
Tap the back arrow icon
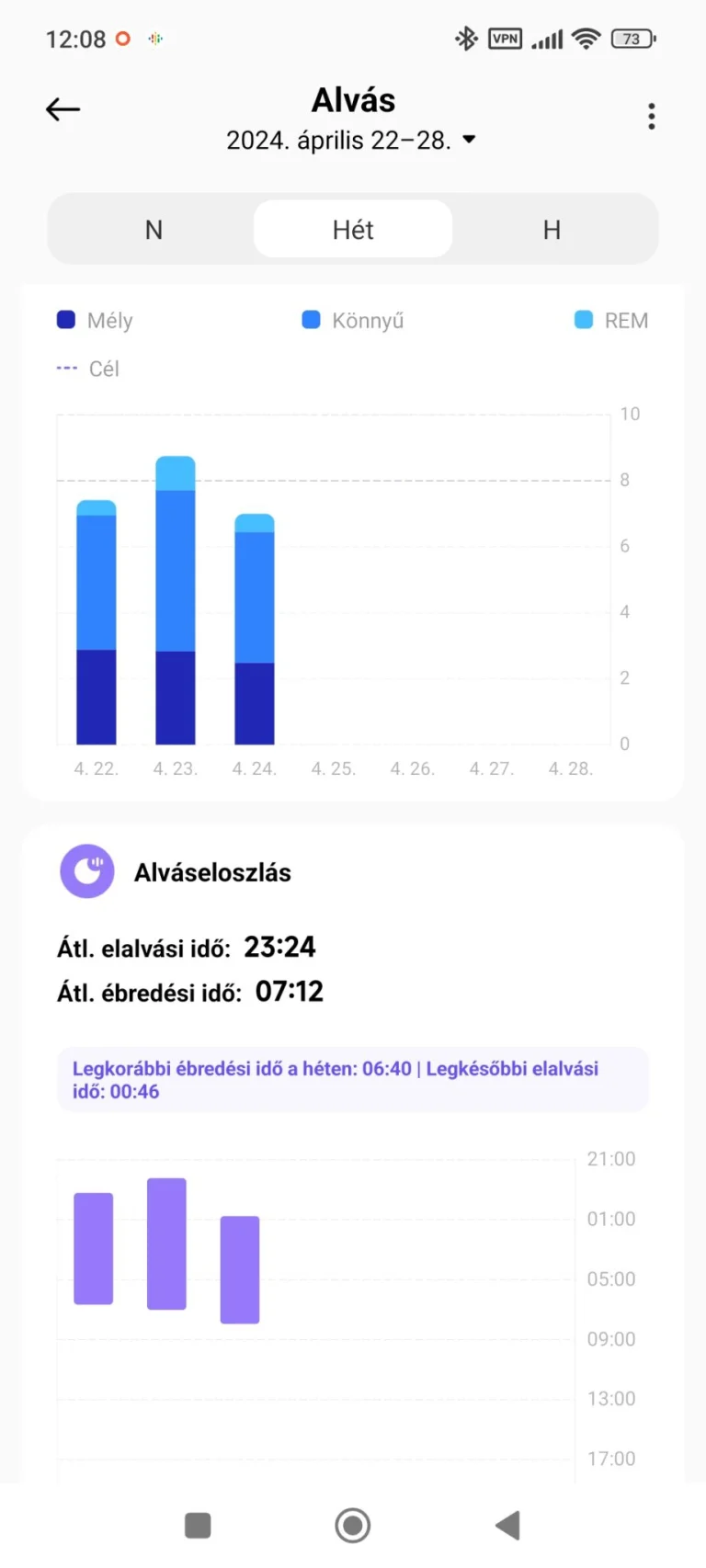(62, 109)
